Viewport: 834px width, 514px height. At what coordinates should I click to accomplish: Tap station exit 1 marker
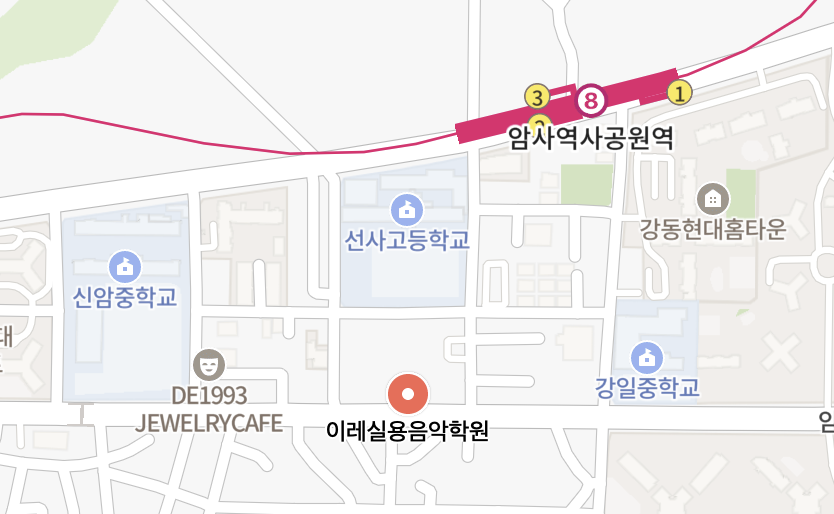click(x=680, y=93)
